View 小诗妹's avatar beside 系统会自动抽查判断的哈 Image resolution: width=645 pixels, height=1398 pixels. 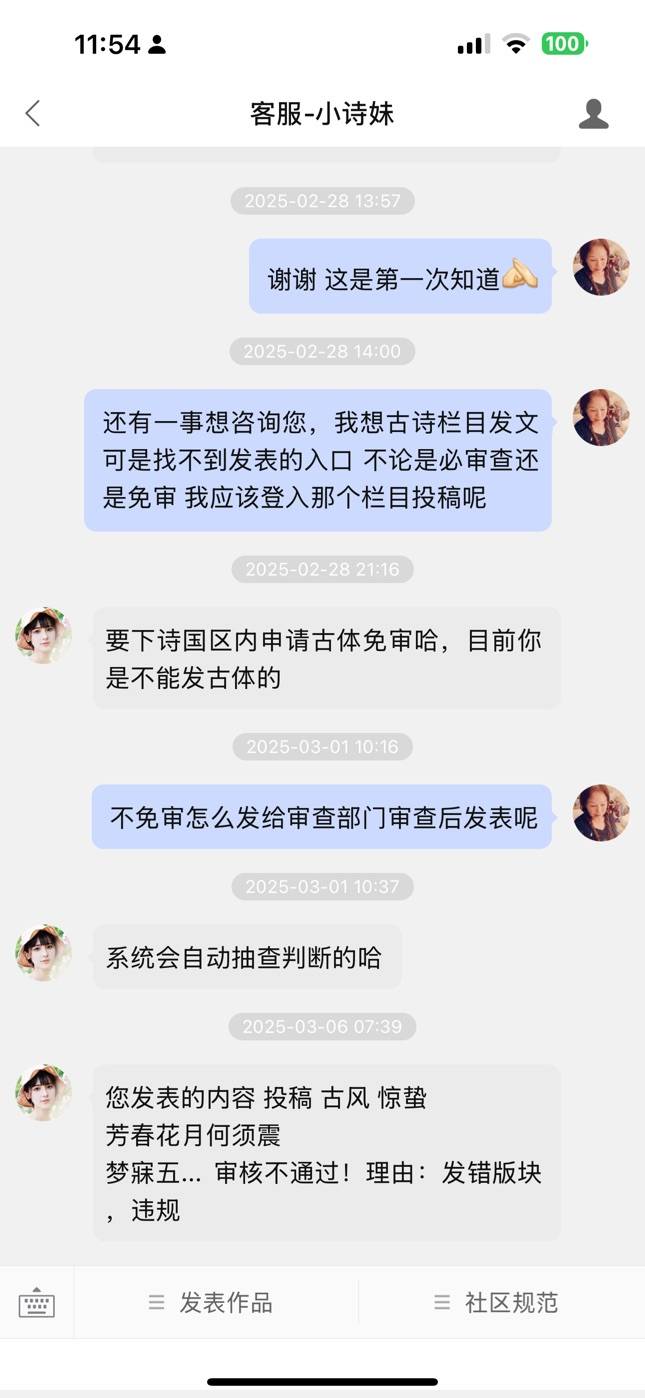point(43,952)
